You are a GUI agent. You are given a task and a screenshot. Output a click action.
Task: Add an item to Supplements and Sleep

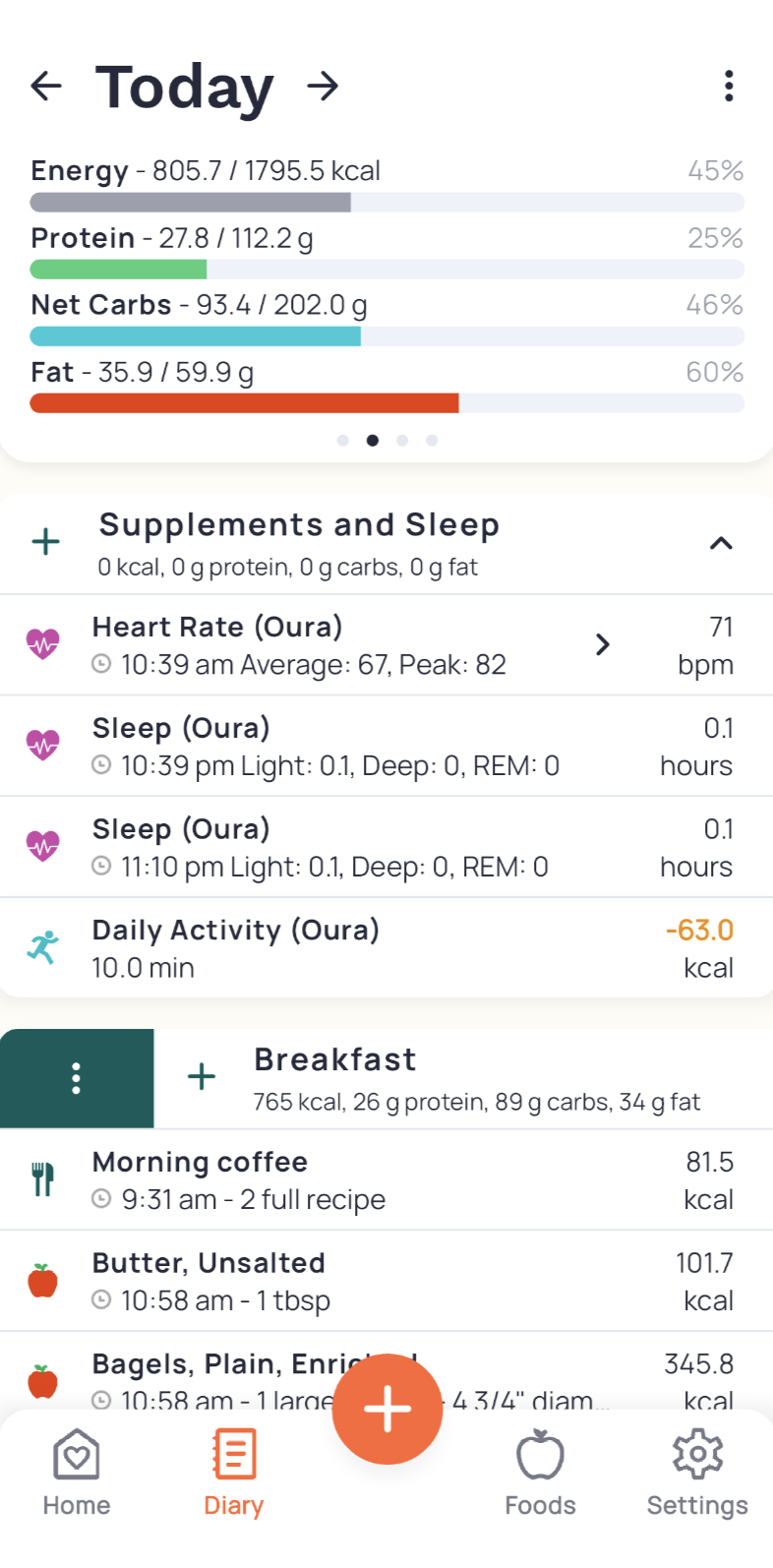click(45, 542)
